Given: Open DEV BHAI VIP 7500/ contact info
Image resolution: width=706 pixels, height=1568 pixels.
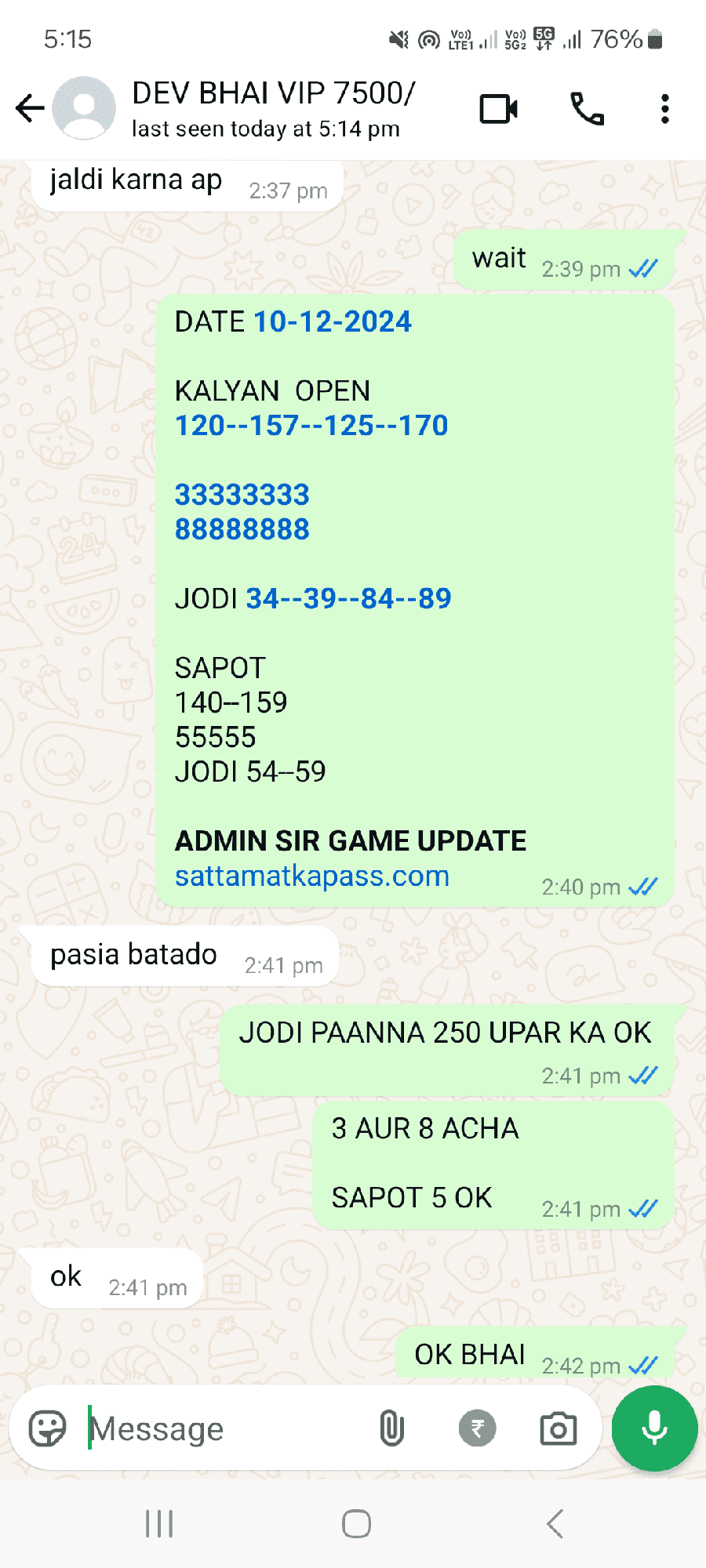Looking at the screenshot, I should pos(273,108).
